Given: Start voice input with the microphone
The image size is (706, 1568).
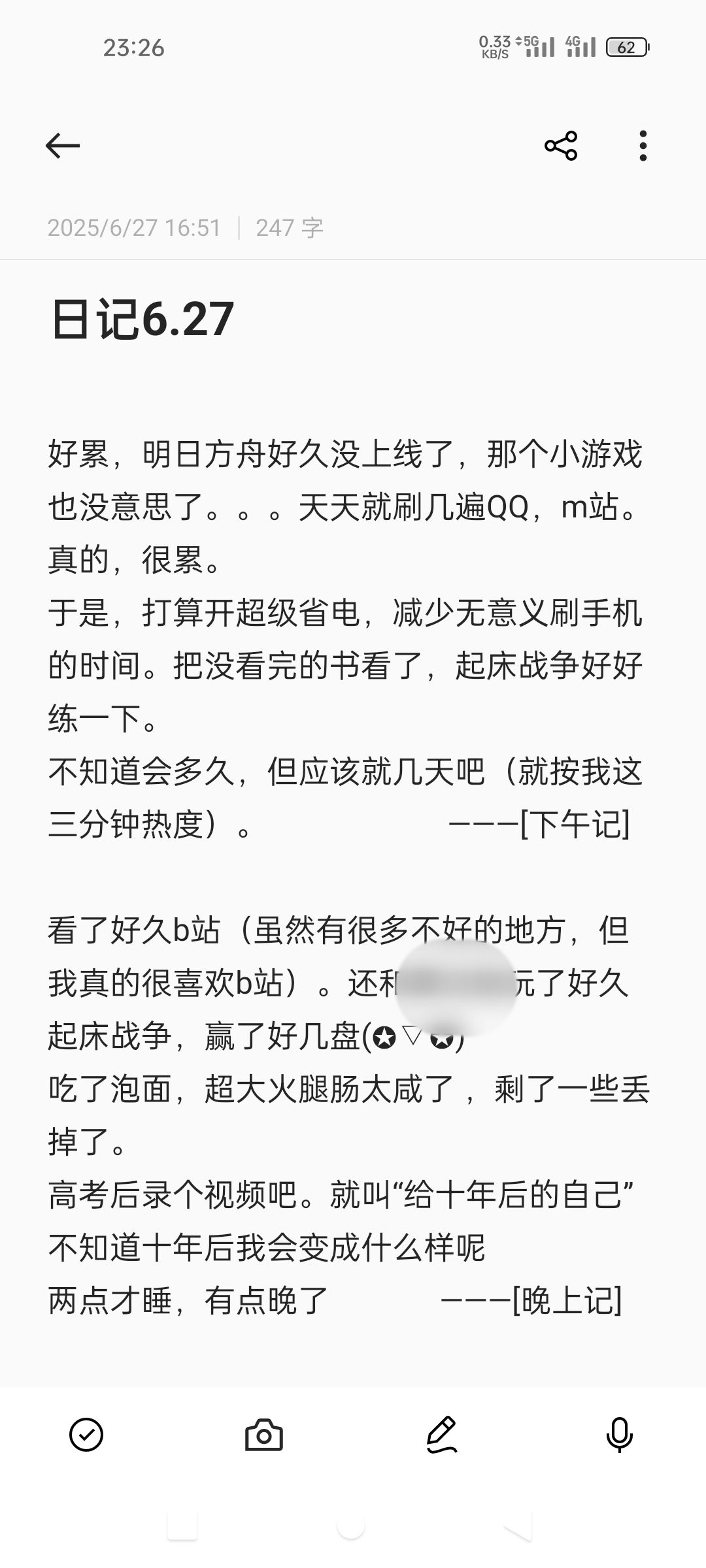Looking at the screenshot, I should pos(619,1435).
